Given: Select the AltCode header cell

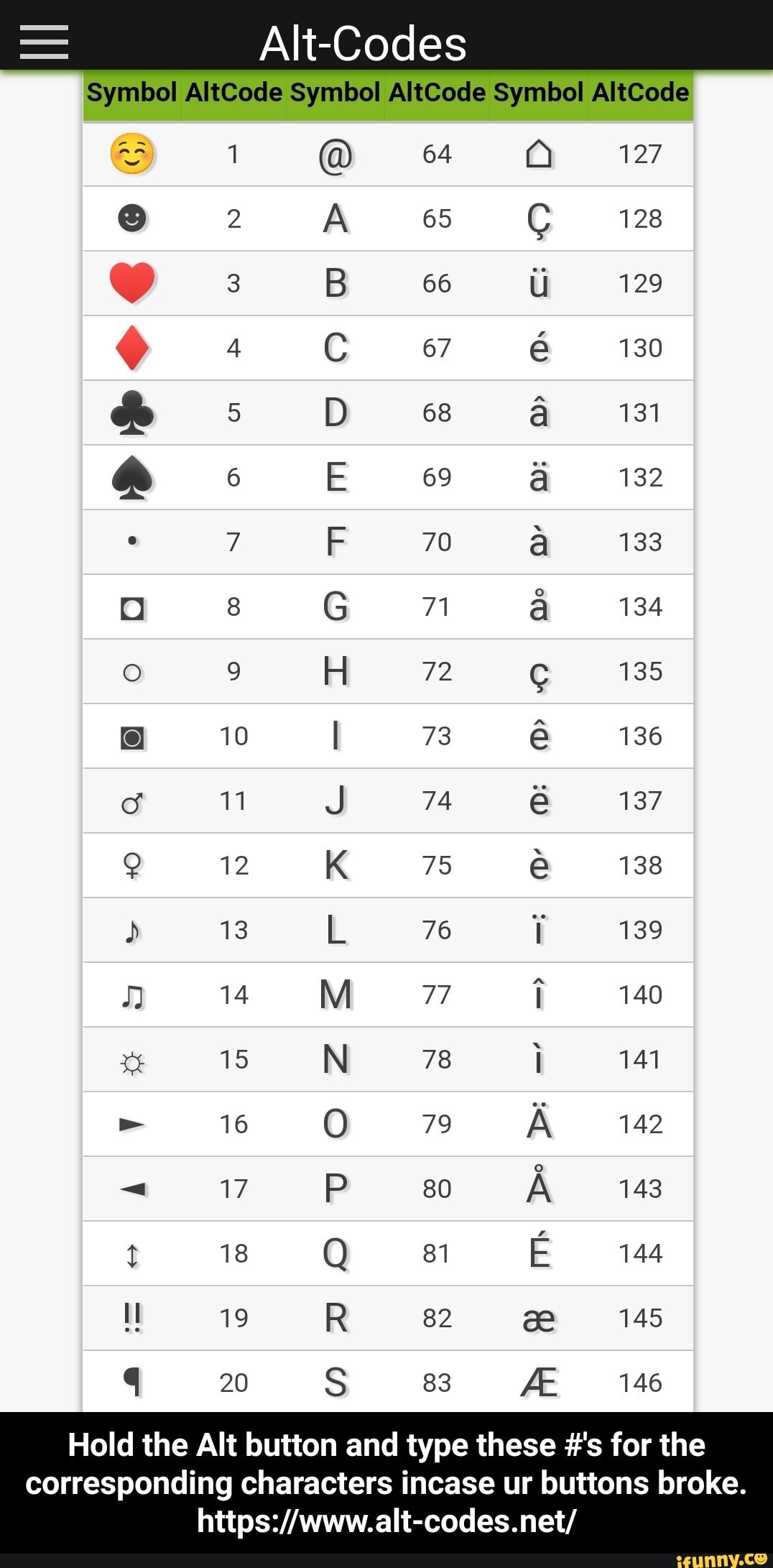Looking at the screenshot, I should pos(233,92).
